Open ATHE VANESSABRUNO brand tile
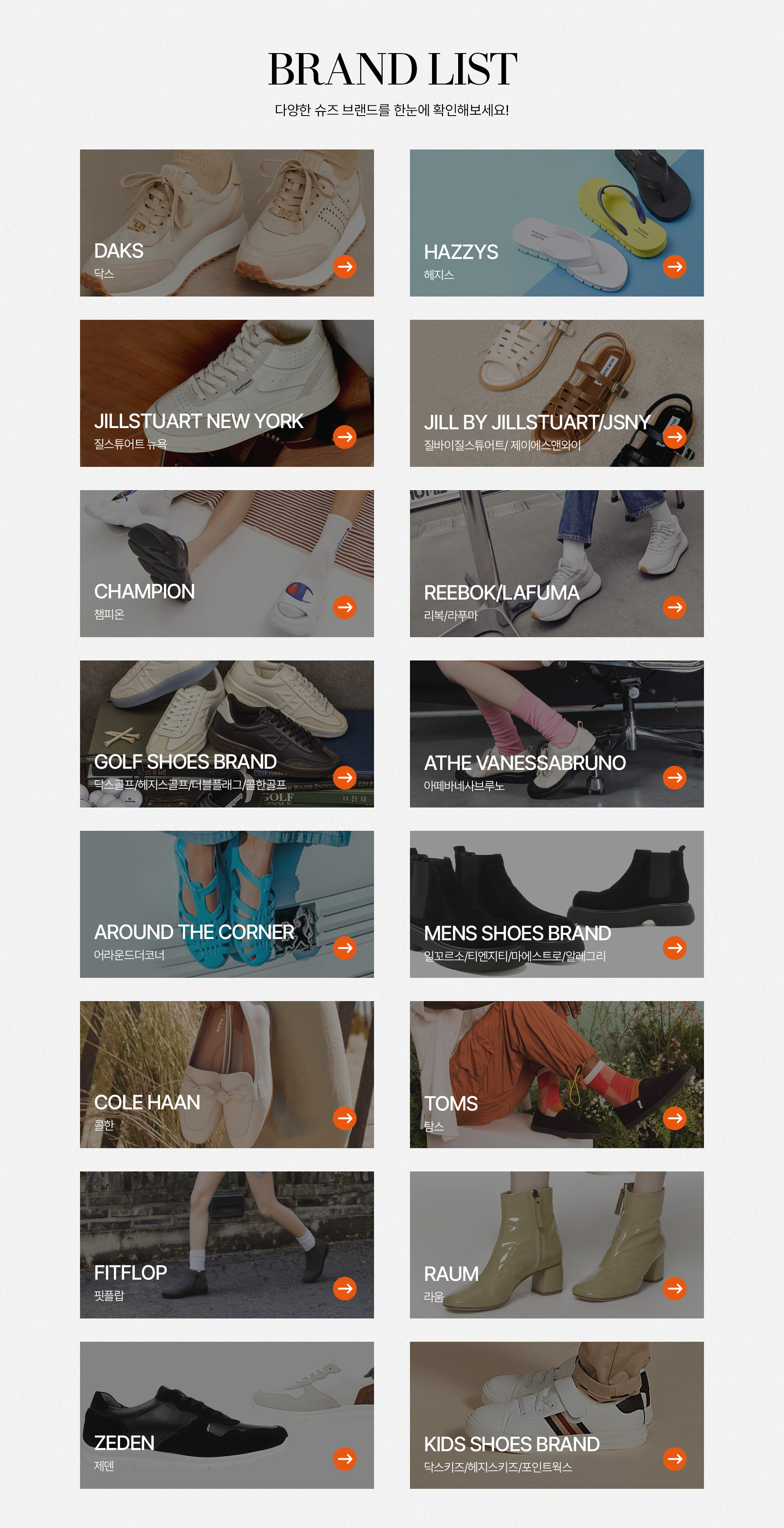Screen dimensions: 784x1528 coord(556,734)
